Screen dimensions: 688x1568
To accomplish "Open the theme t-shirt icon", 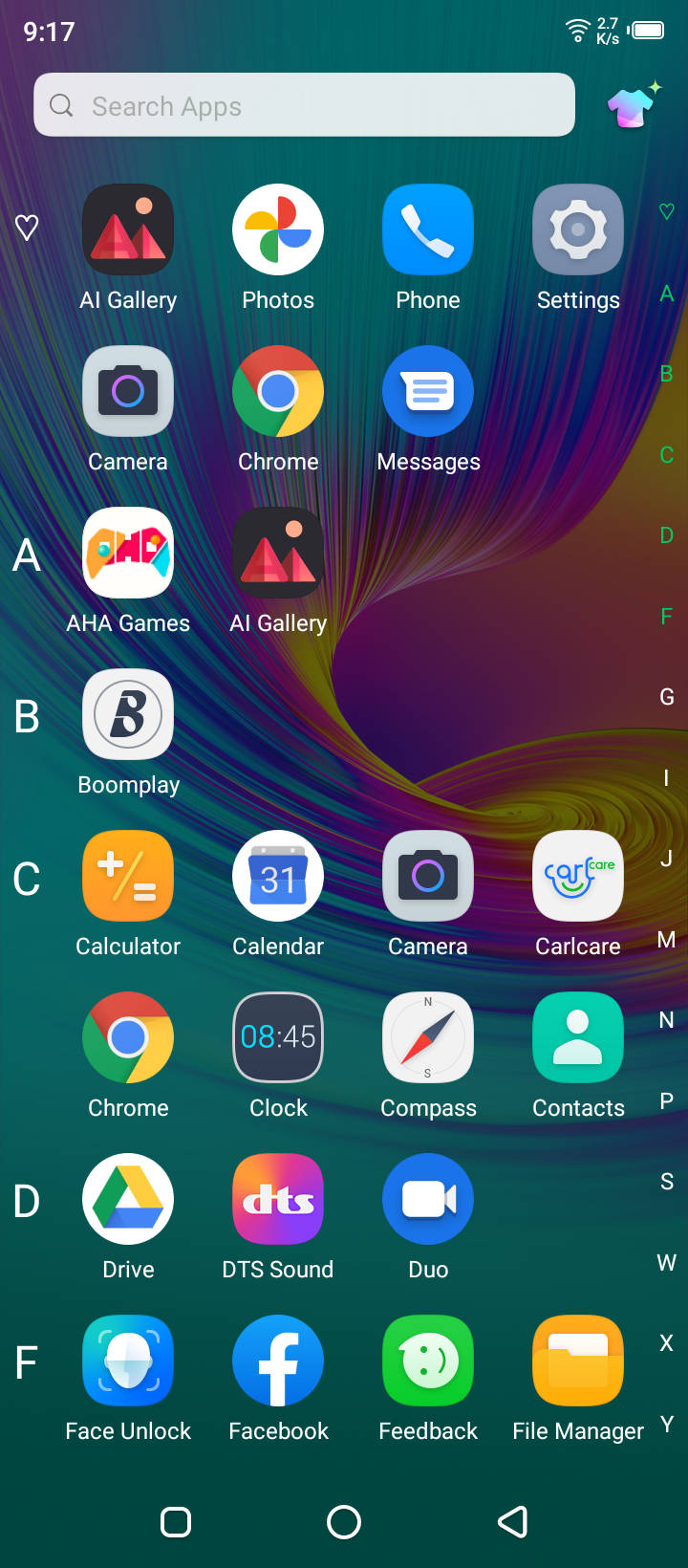I will tap(631, 106).
